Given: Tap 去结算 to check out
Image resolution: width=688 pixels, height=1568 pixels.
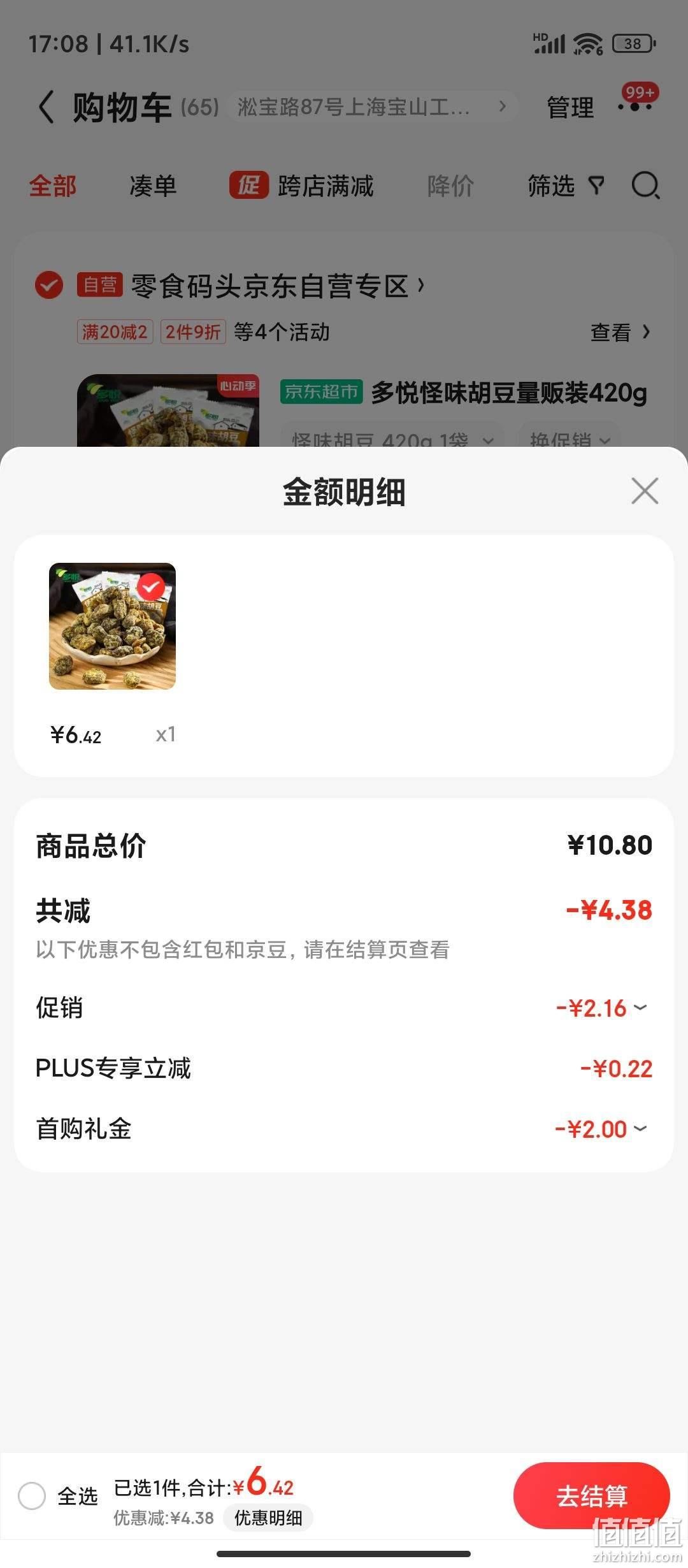Looking at the screenshot, I should [591, 1496].
